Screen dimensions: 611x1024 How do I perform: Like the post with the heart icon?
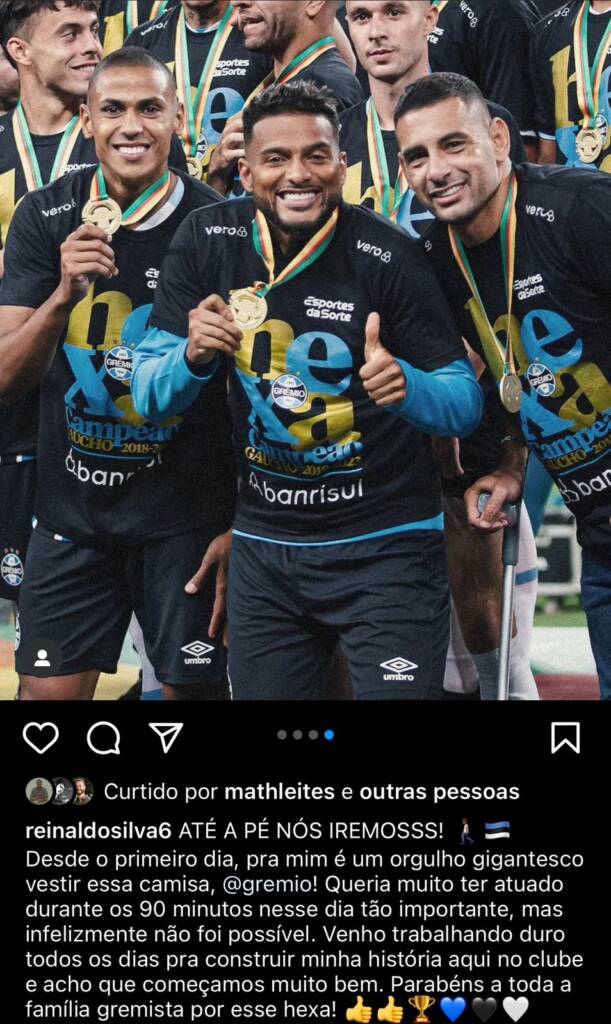coord(40,738)
